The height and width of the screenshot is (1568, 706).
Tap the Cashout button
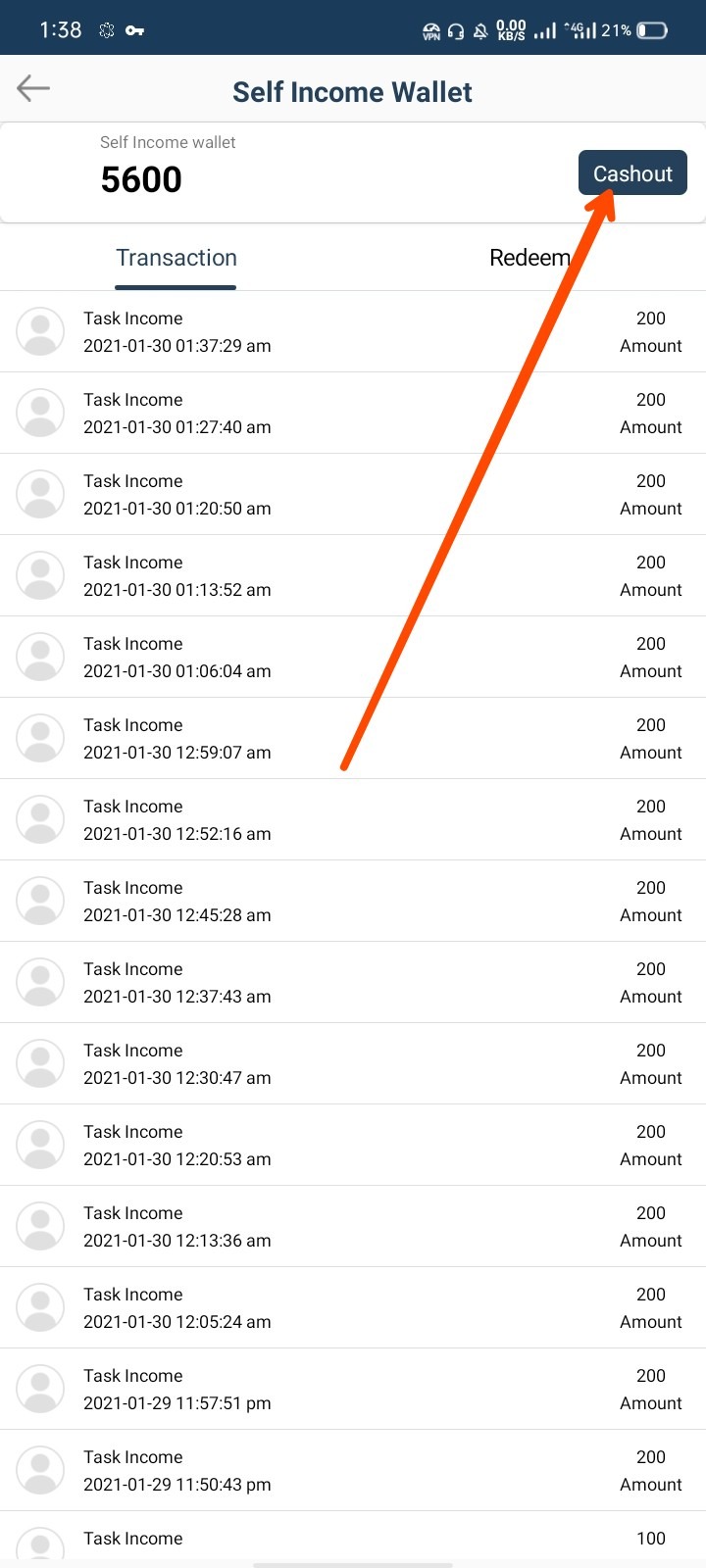[x=632, y=173]
